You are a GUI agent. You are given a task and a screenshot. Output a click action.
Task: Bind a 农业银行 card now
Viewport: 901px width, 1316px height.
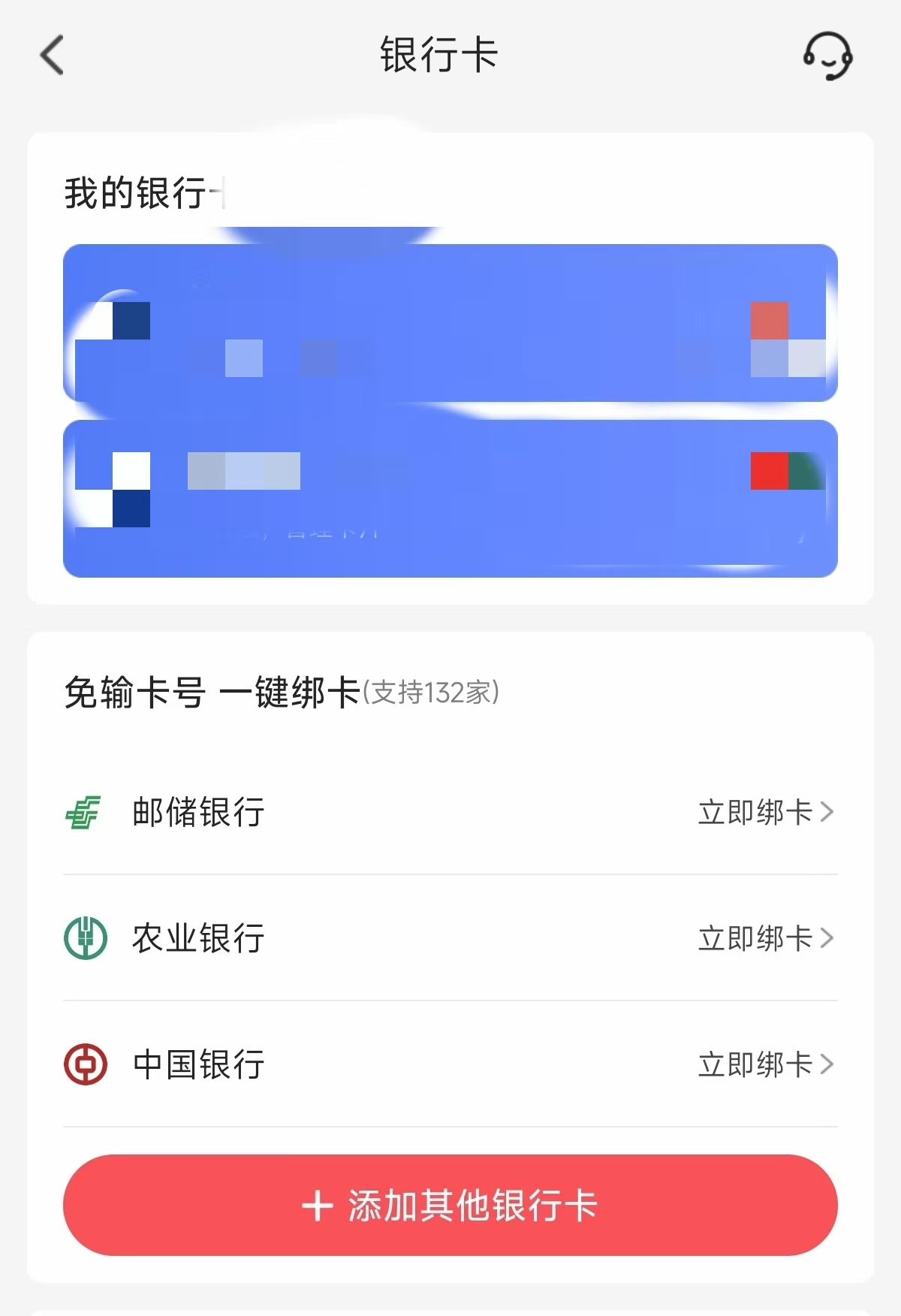pos(765,938)
